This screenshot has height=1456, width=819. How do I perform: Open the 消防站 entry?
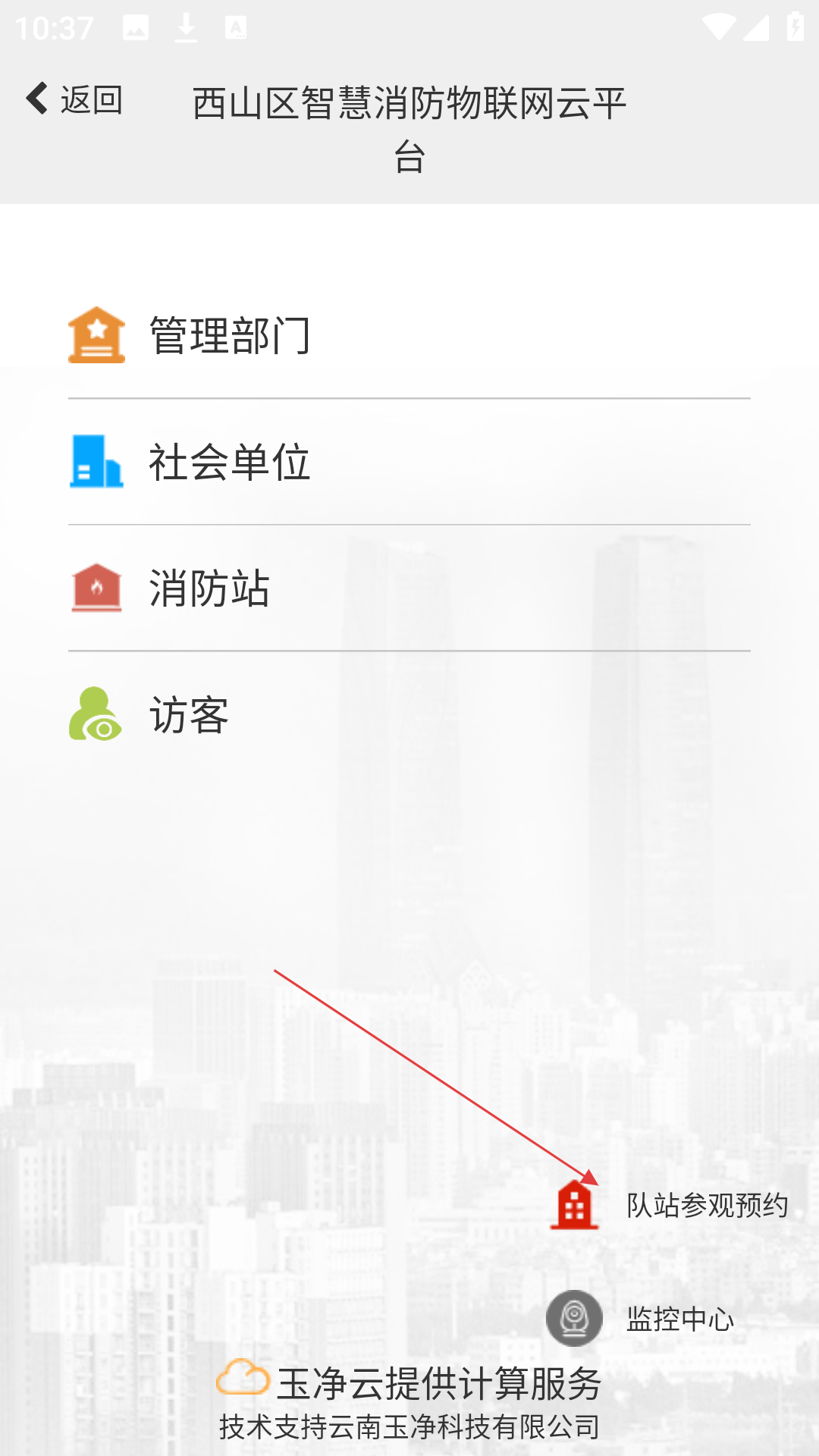[x=209, y=588]
